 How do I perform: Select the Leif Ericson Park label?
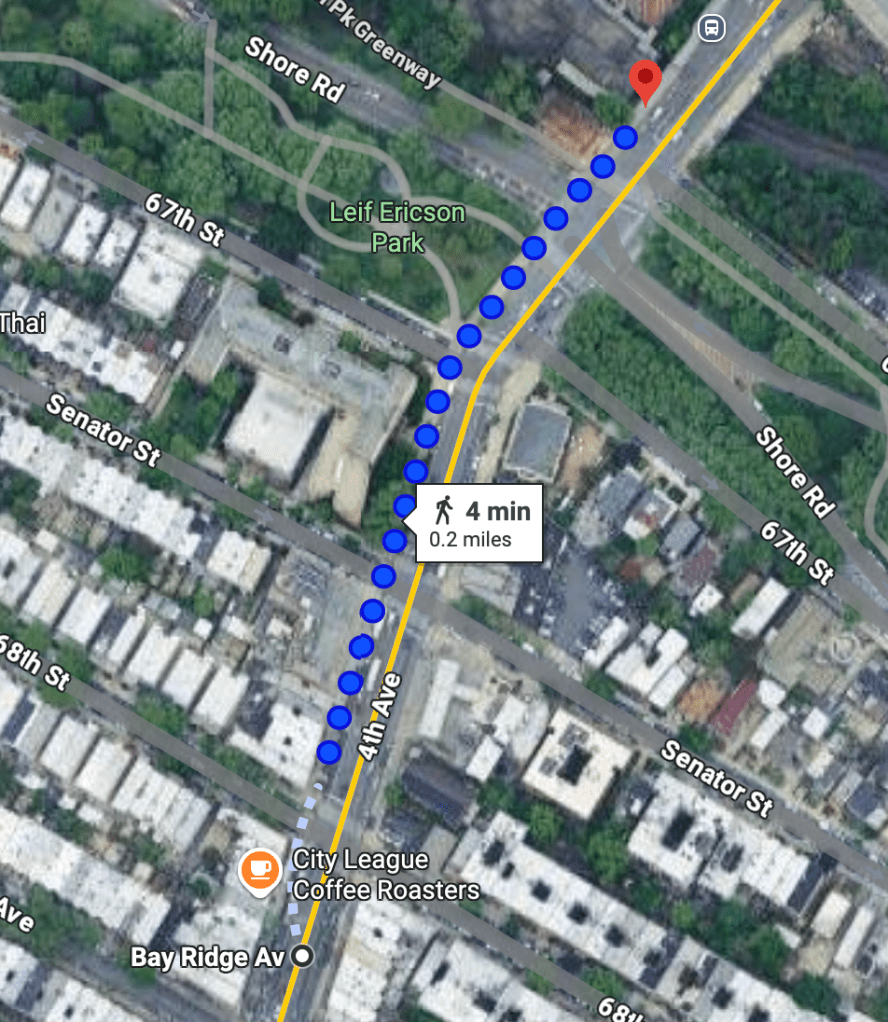tap(398, 227)
